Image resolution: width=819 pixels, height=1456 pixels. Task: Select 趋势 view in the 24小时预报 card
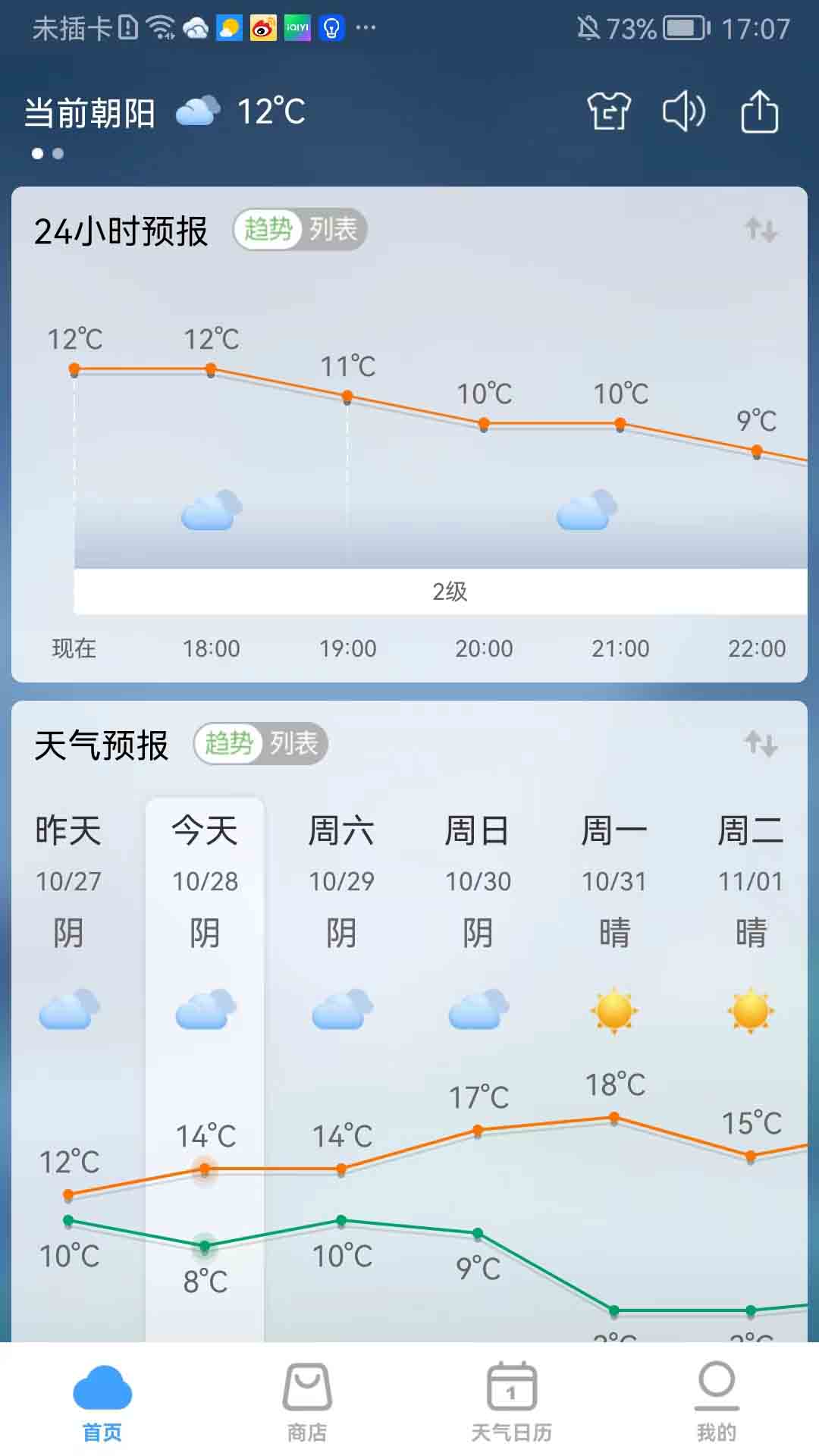click(x=268, y=229)
